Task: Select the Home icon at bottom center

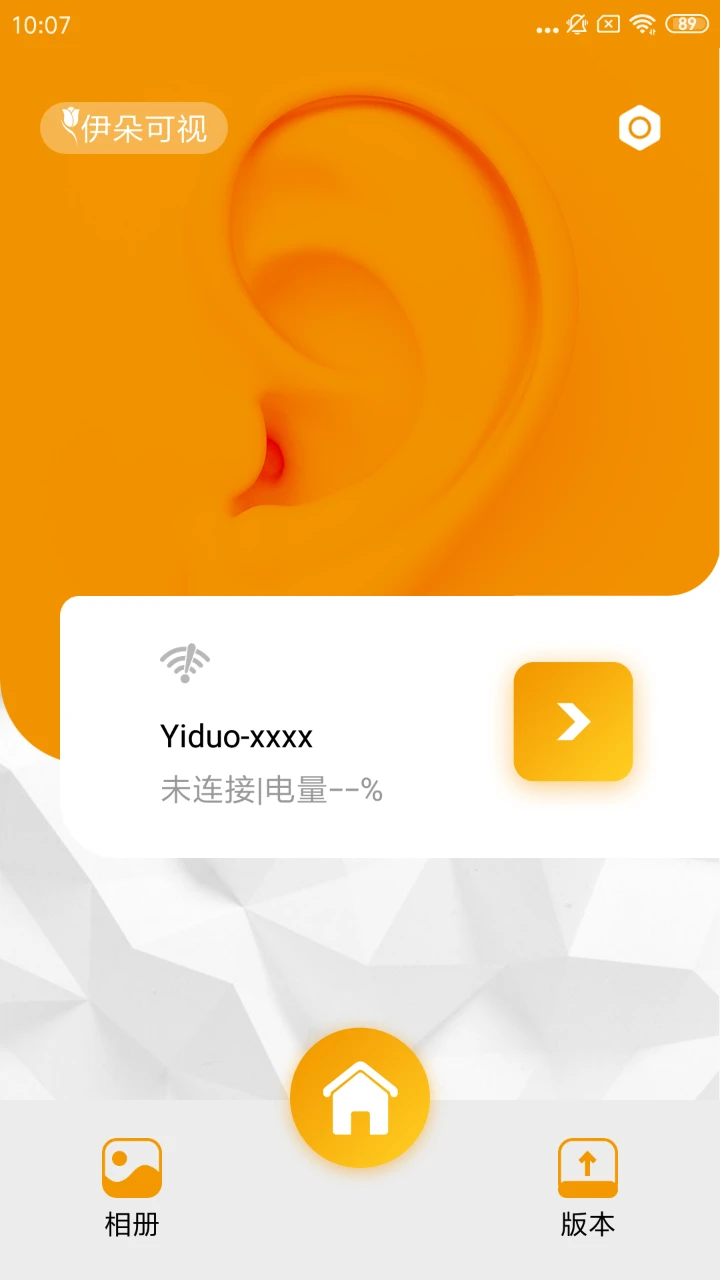Action: [x=360, y=1097]
